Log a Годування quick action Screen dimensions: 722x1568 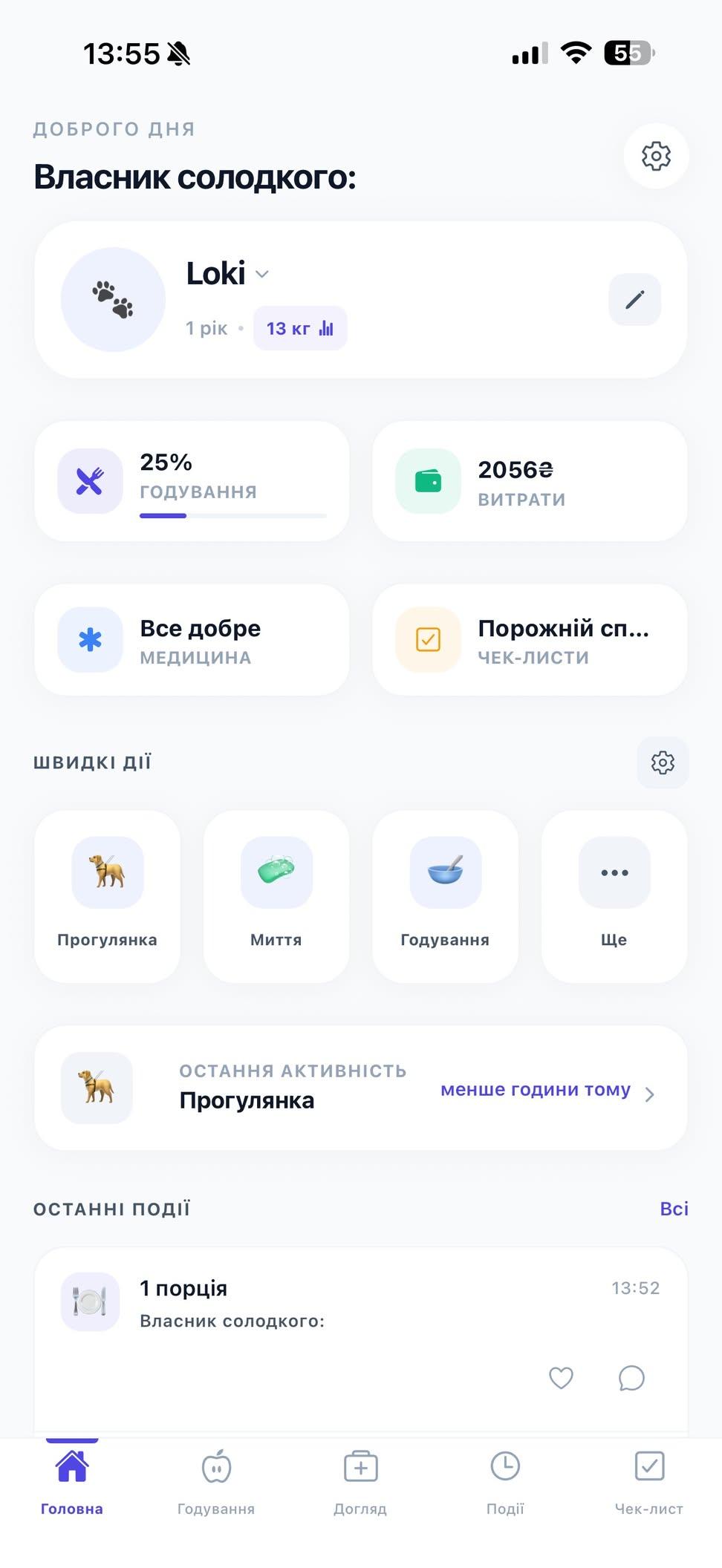pos(445,895)
